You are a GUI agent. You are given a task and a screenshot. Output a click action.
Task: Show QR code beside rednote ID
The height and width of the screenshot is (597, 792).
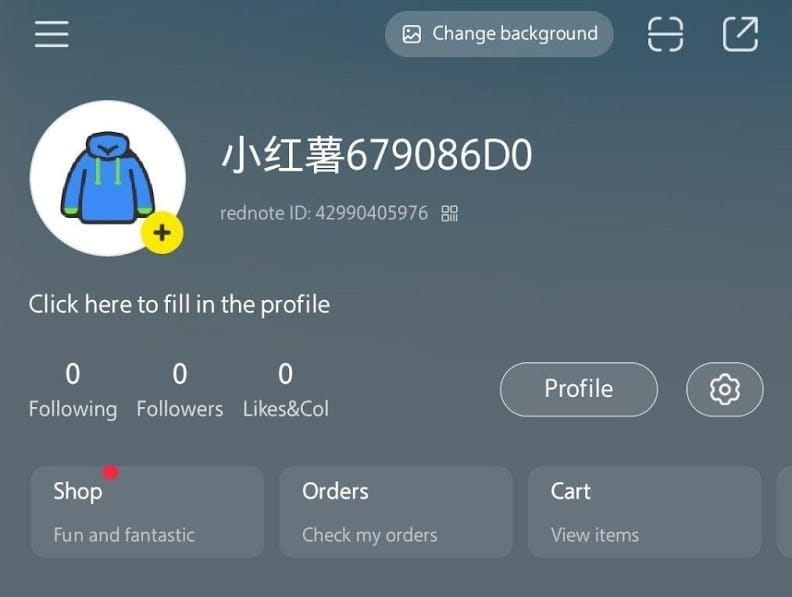click(450, 213)
